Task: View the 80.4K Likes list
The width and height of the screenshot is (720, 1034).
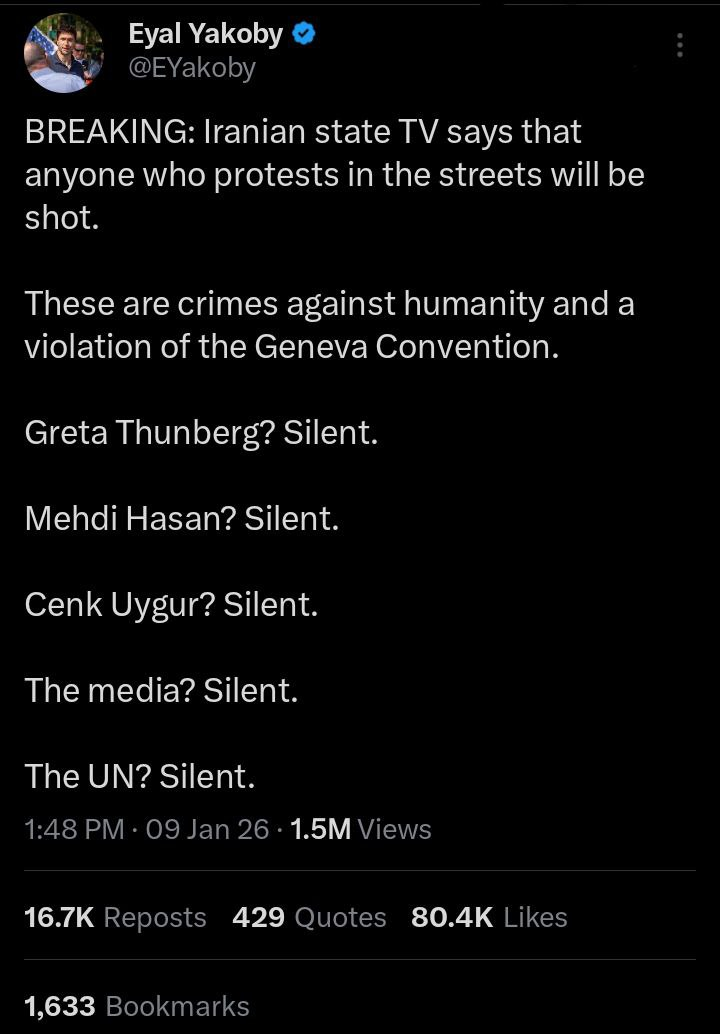Action: (489, 917)
